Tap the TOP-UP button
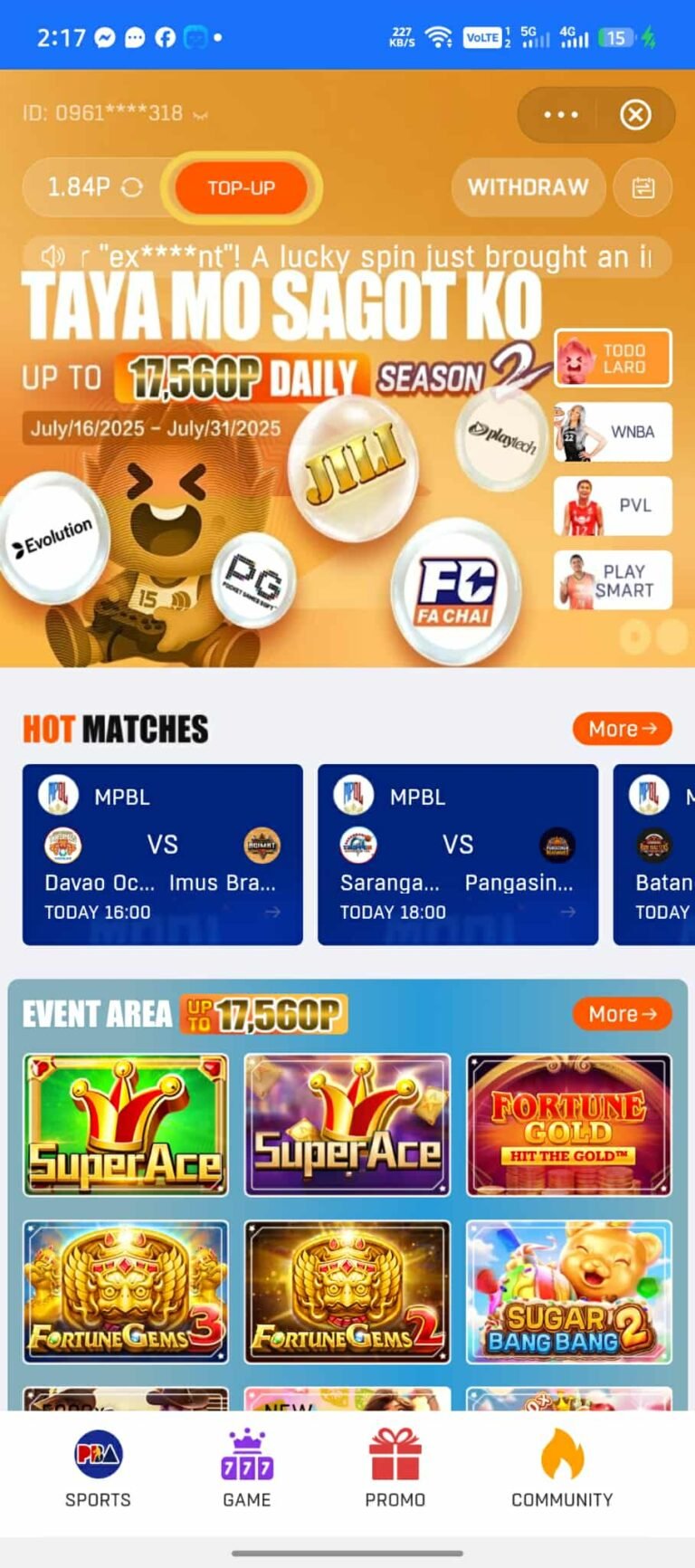Viewport: 695px width, 1568px height. [241, 188]
